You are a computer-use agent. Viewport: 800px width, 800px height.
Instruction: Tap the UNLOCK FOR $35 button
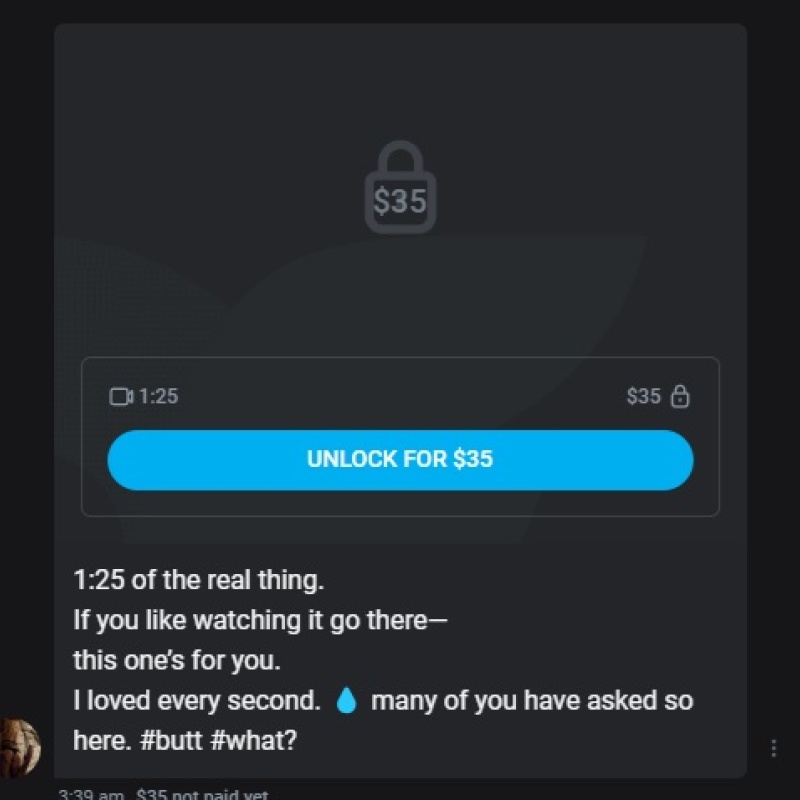pos(400,460)
